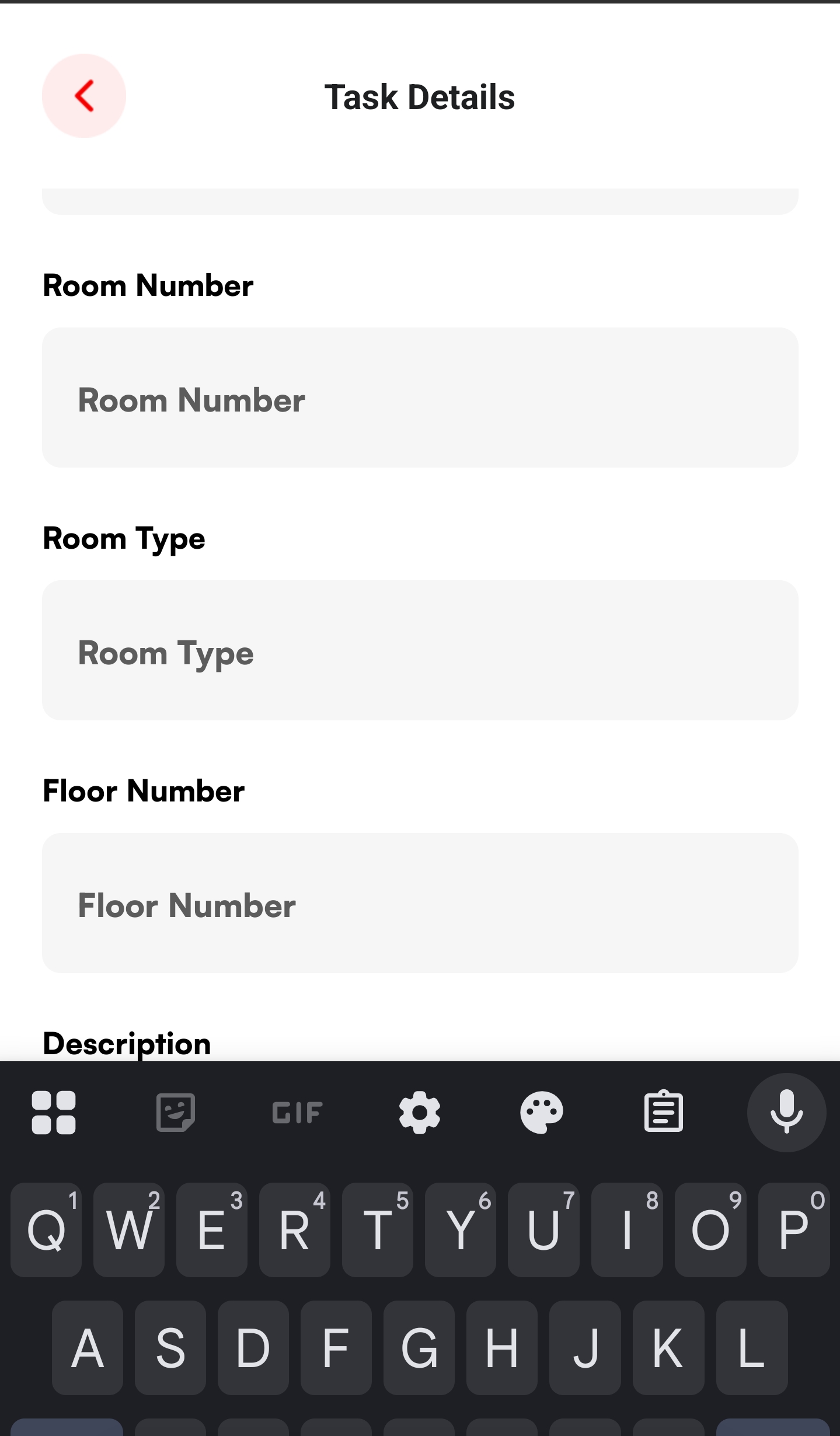Select the Room Type field
This screenshot has height=1436, width=840.
tap(420, 650)
